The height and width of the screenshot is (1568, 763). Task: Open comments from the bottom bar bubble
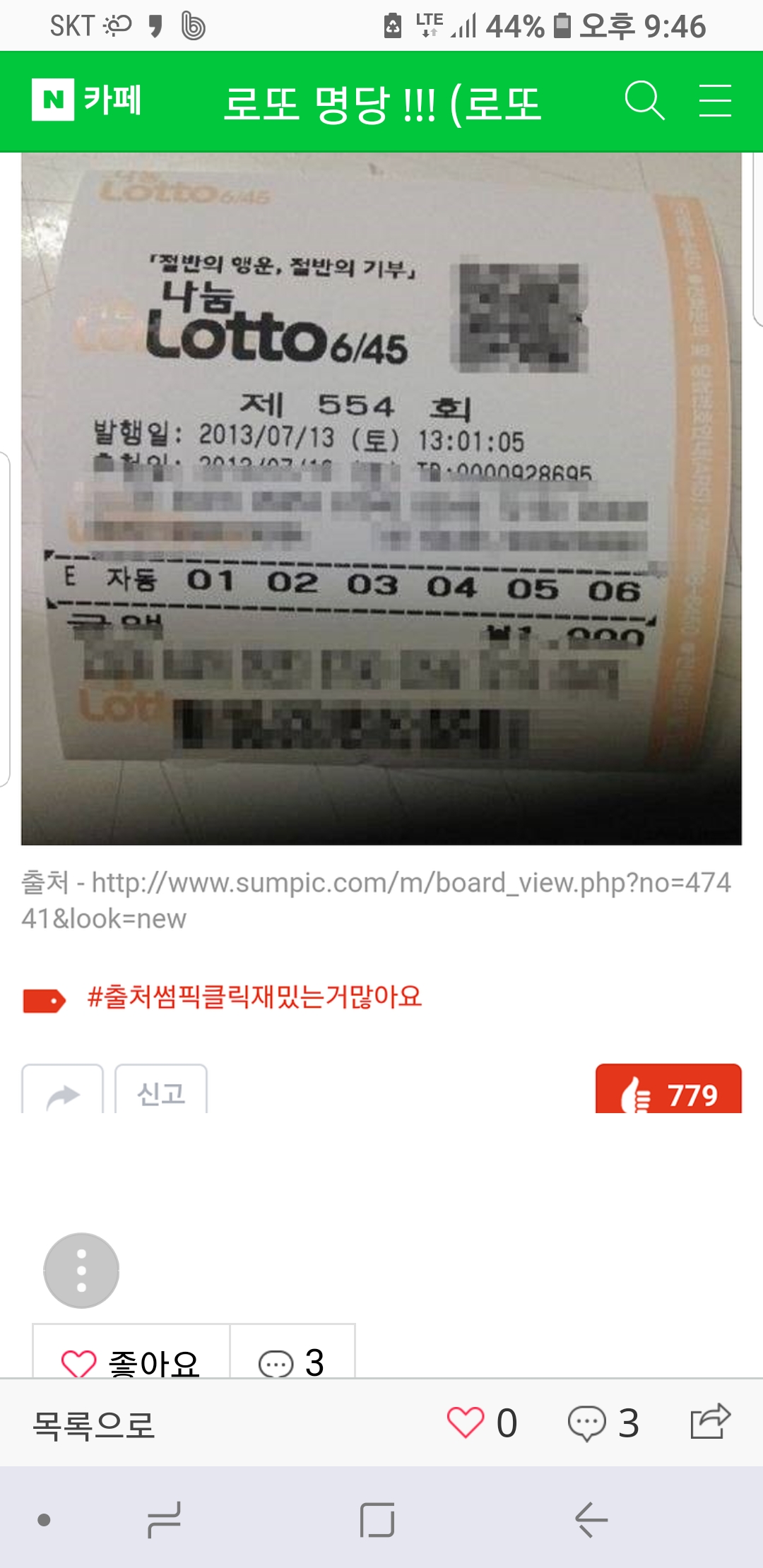(x=586, y=1423)
